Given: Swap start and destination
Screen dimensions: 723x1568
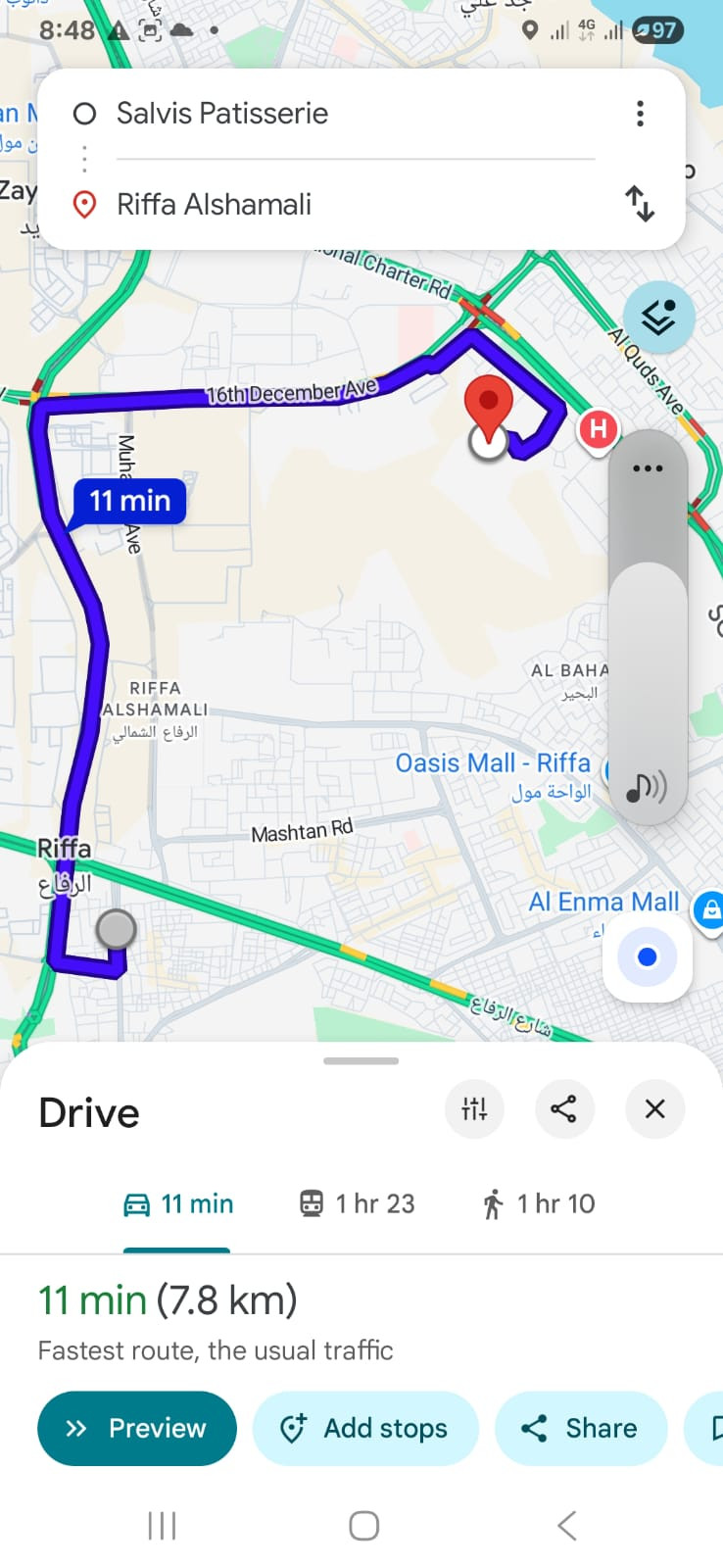Looking at the screenshot, I should (640, 204).
